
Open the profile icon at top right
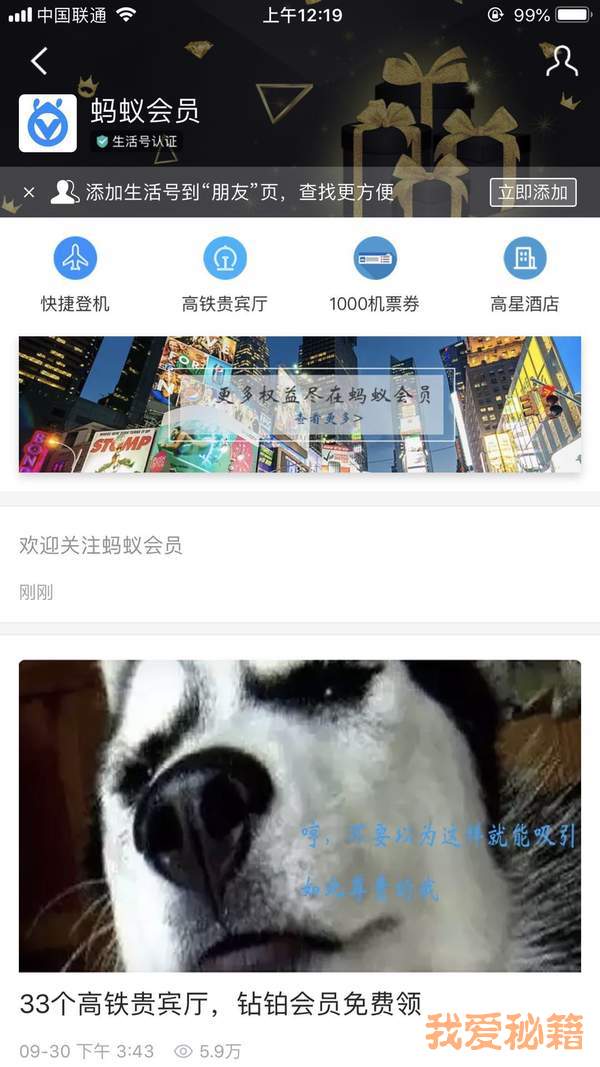tap(561, 61)
